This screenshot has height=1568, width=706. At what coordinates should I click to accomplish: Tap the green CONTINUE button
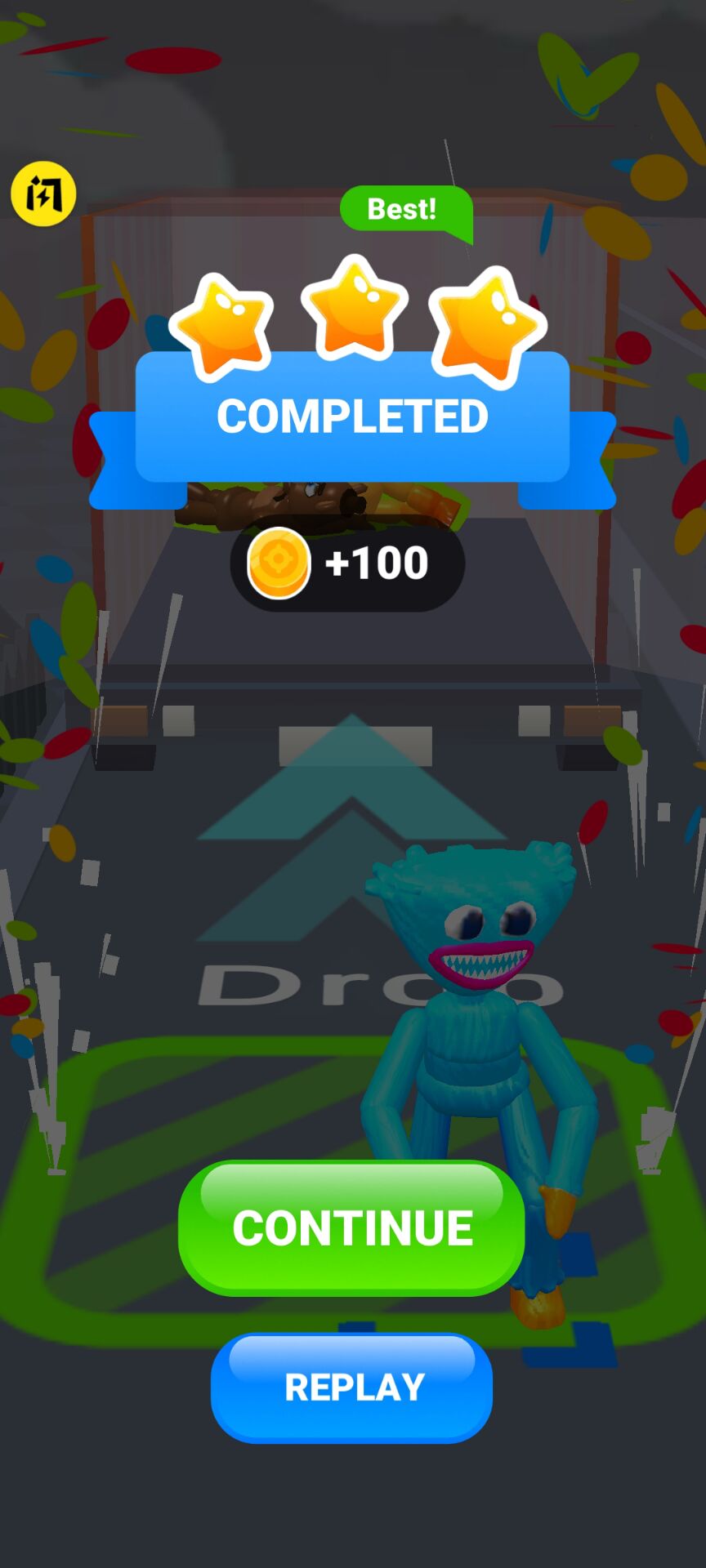[351, 1227]
